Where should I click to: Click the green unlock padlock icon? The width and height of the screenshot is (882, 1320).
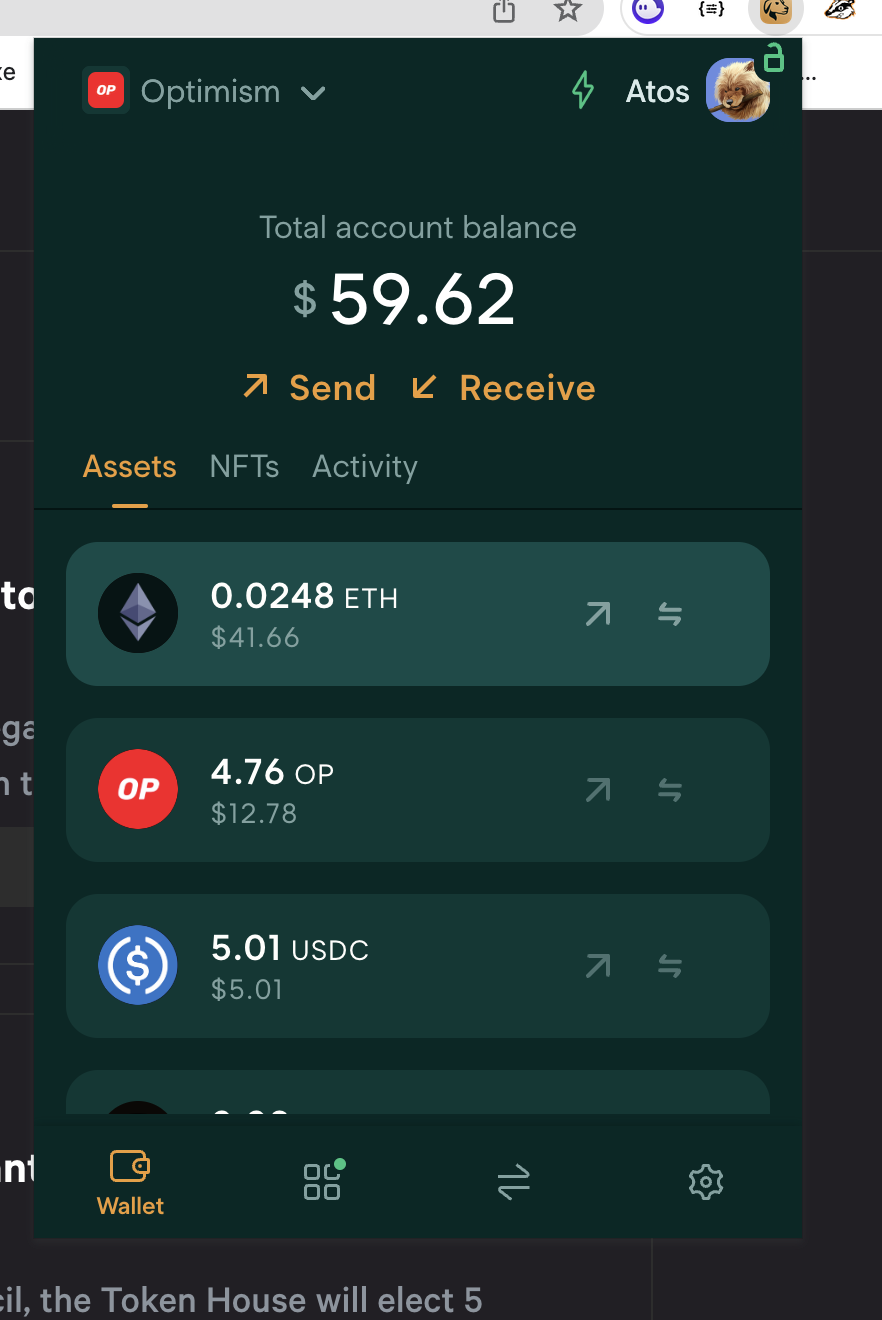pyautogui.click(x=775, y=59)
